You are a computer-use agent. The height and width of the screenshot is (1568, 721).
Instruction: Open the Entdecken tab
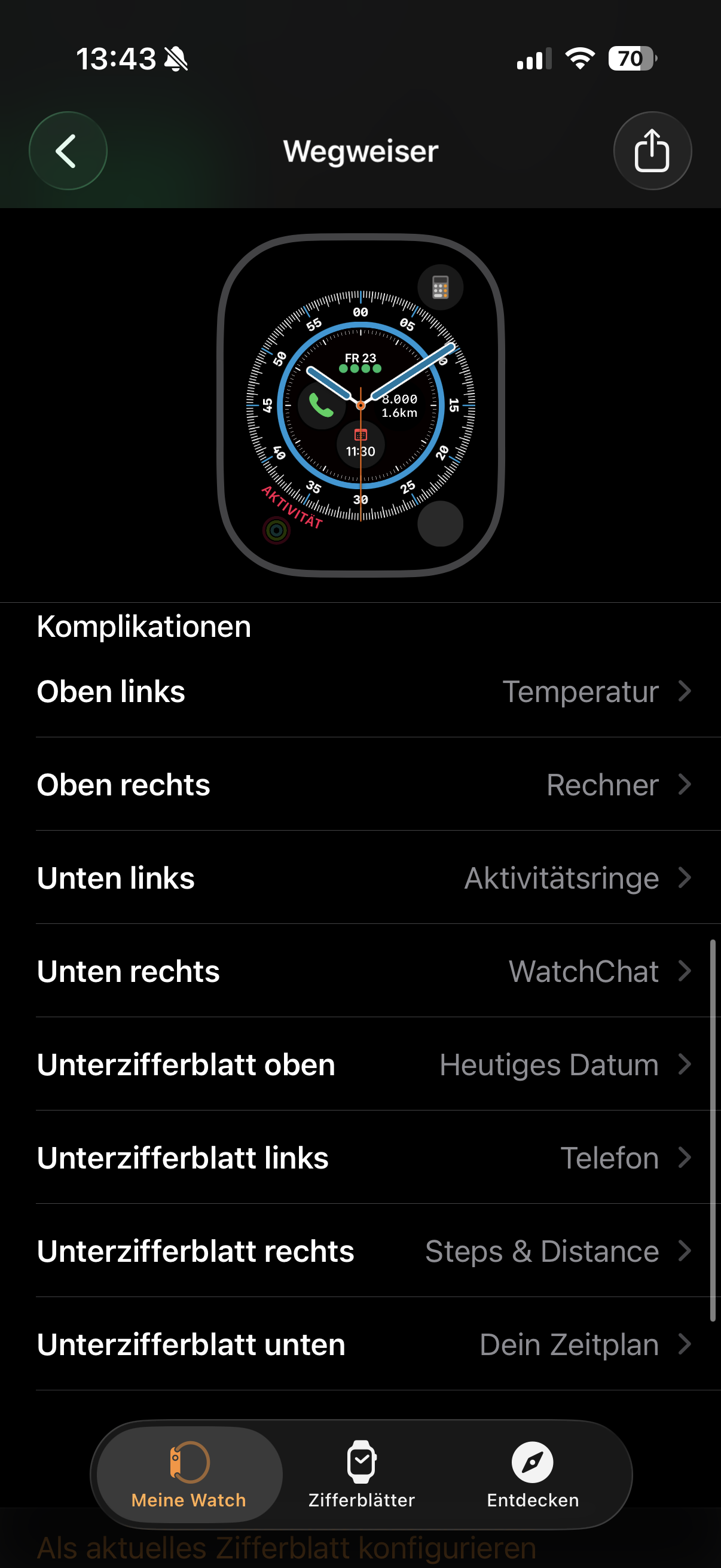coord(533,1474)
